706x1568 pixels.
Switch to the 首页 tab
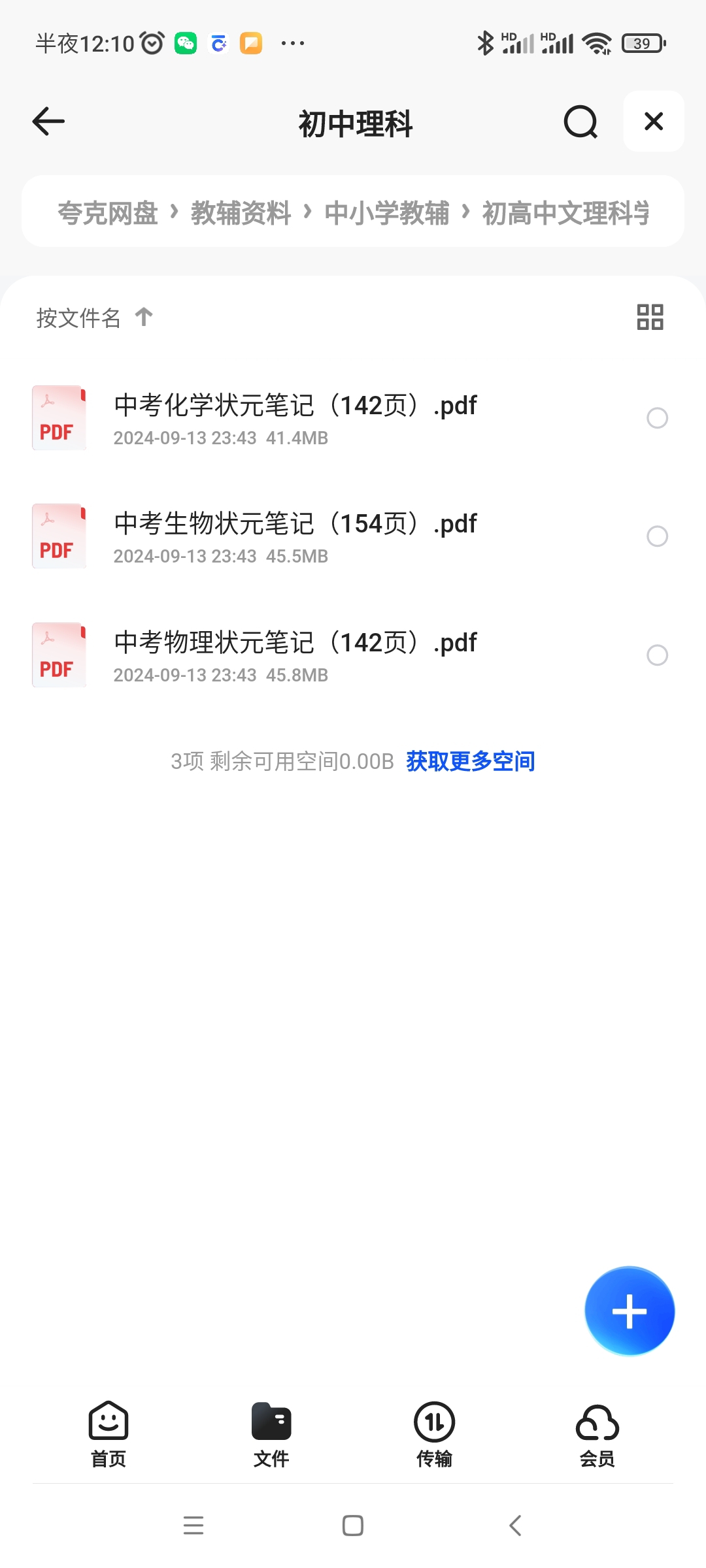(x=109, y=1434)
